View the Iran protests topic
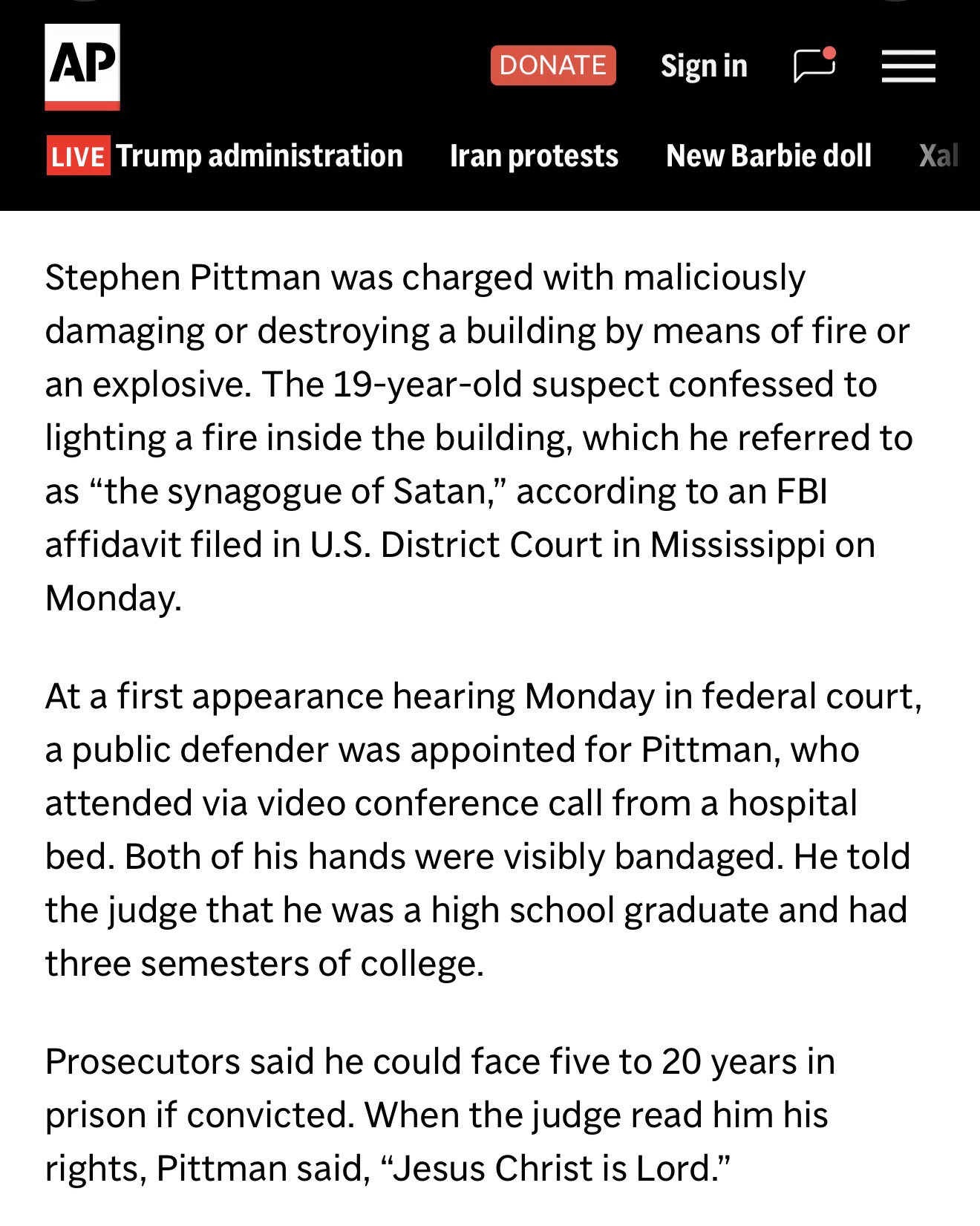The image size is (980, 1226). click(534, 156)
